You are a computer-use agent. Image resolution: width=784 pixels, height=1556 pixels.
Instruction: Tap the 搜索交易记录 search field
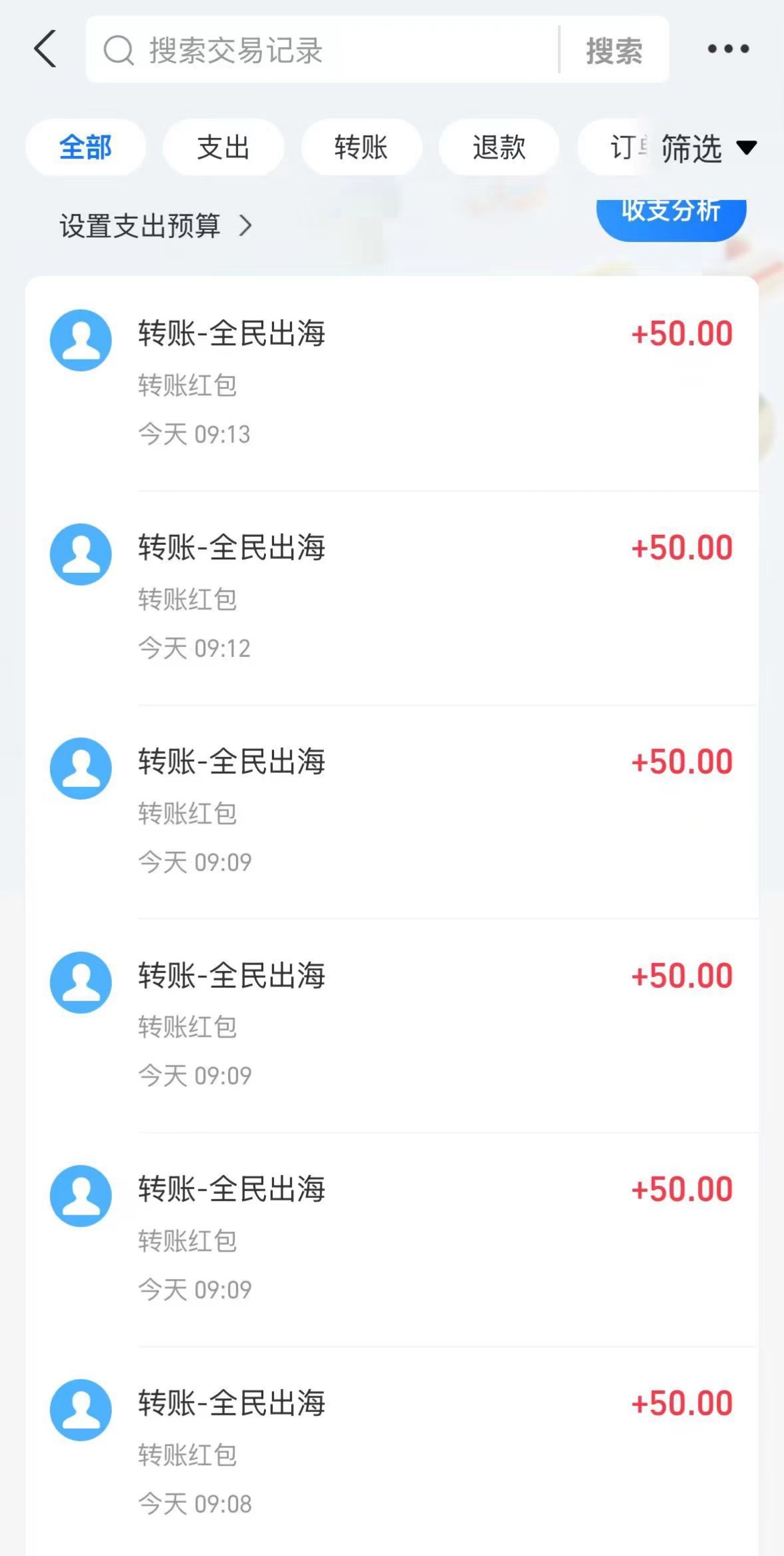pyautogui.click(x=320, y=51)
